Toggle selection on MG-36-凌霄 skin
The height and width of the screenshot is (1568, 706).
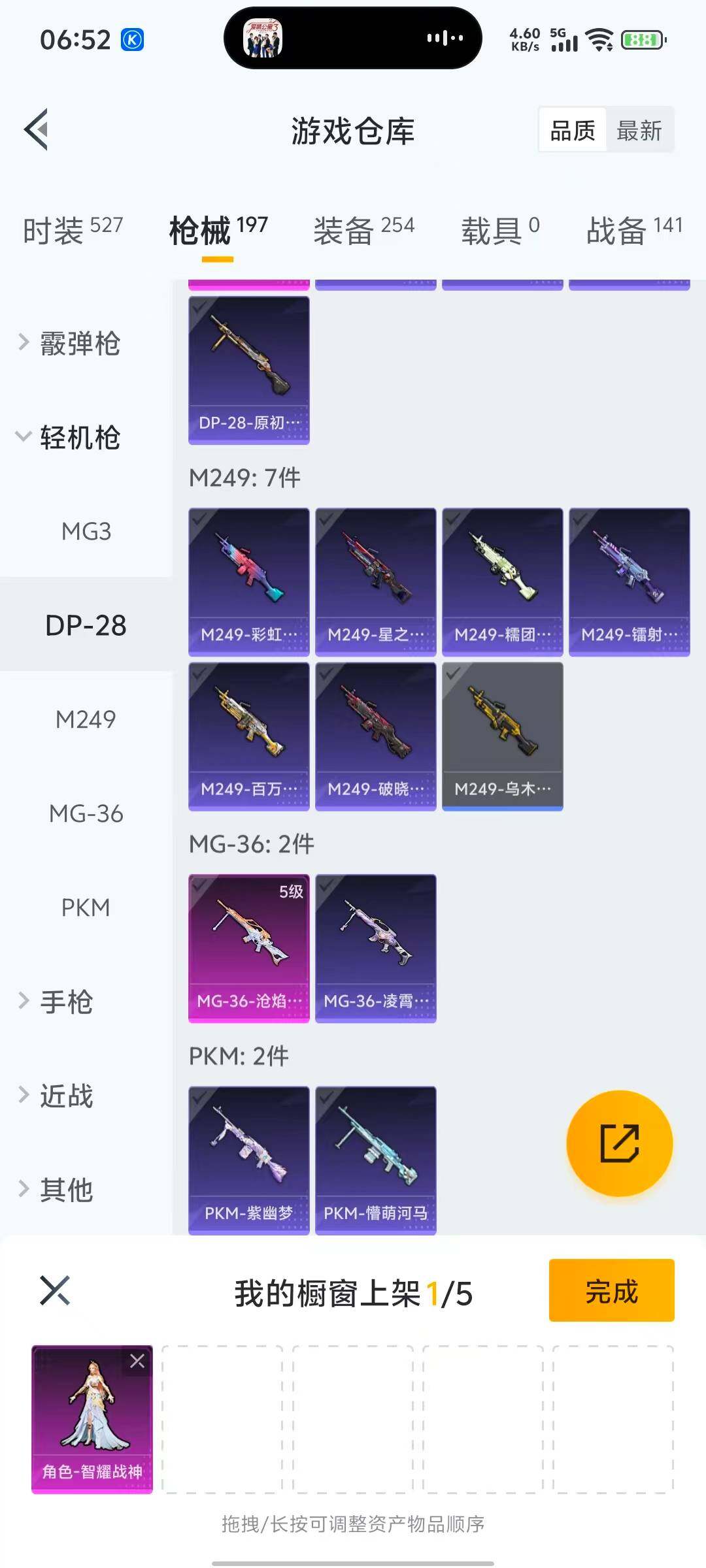376,949
